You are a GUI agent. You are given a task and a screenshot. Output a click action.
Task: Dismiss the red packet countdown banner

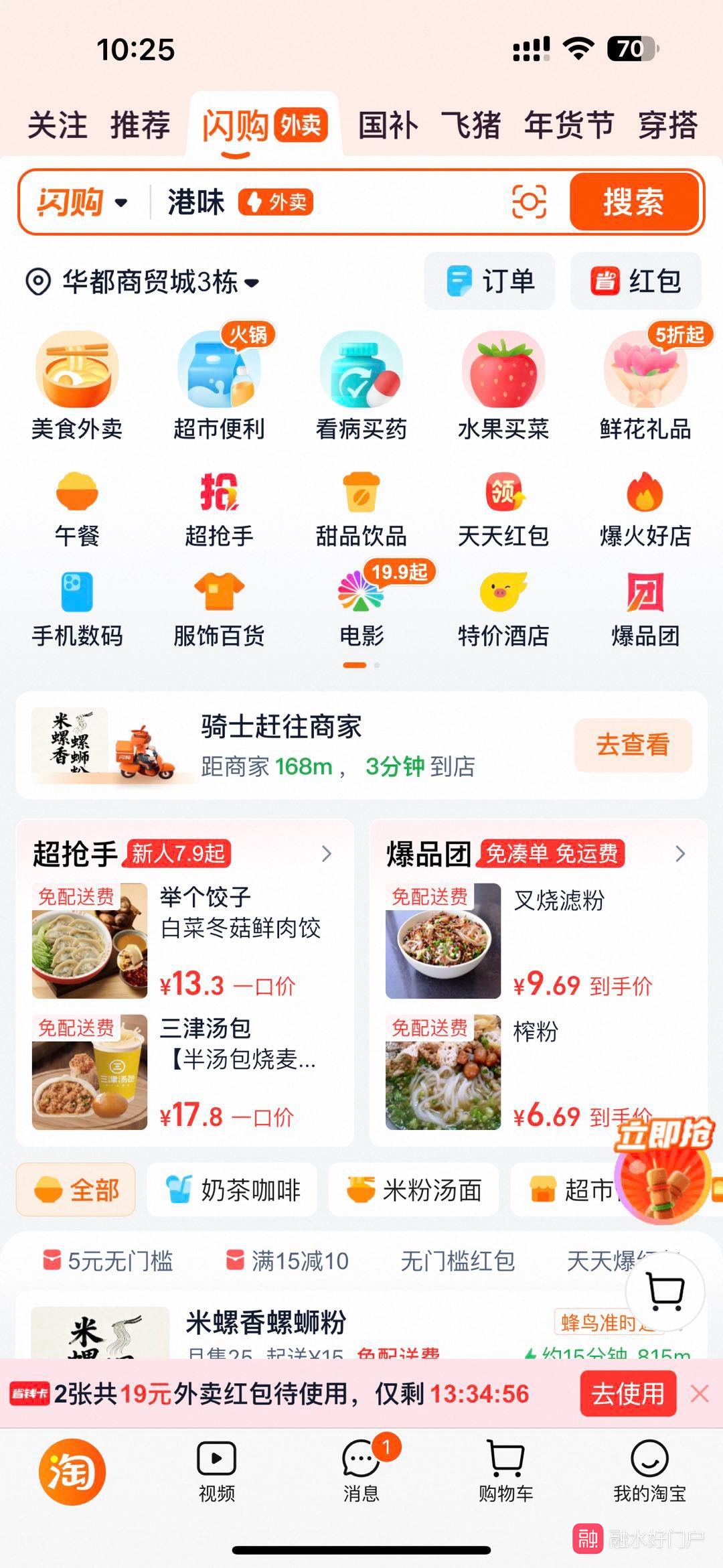(x=700, y=1393)
